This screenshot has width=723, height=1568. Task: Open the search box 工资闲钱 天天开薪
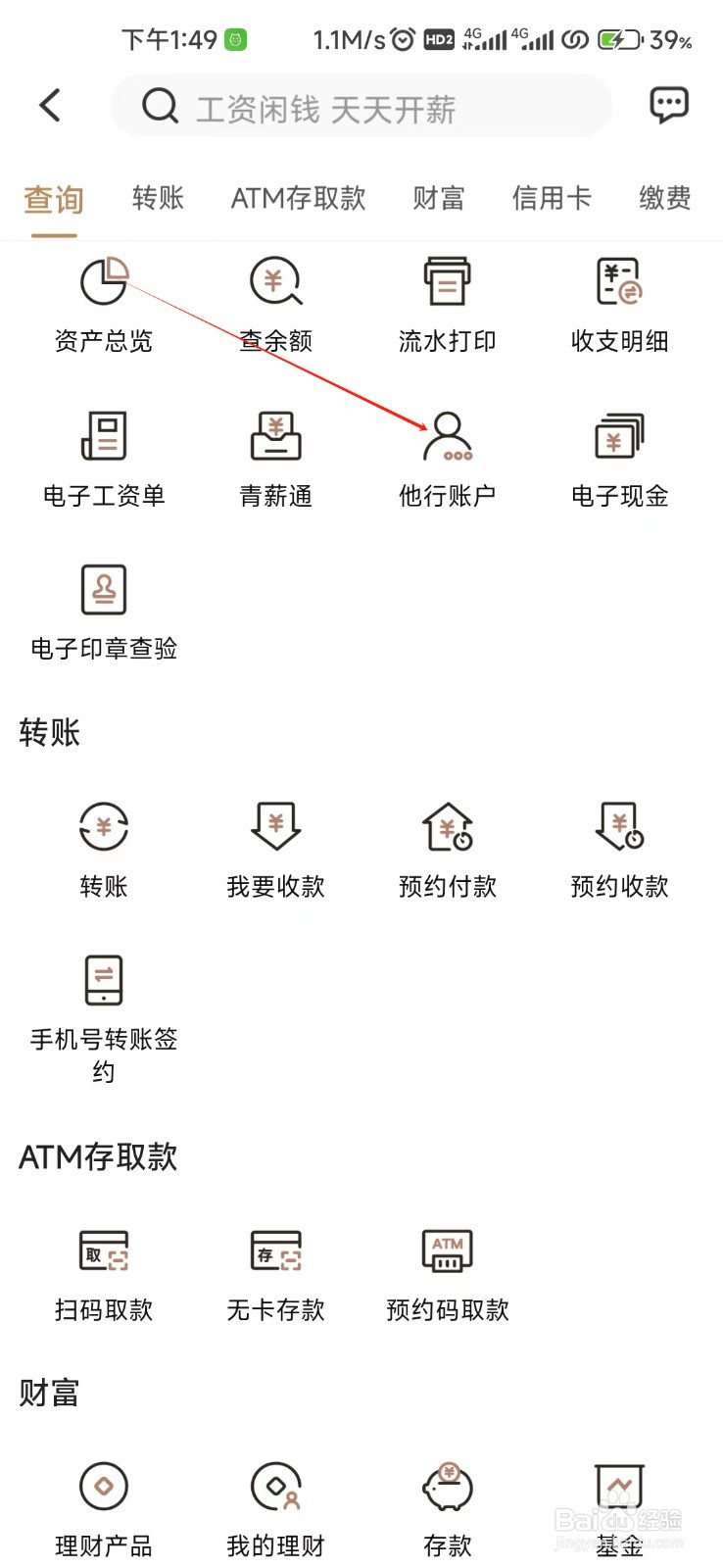(x=361, y=106)
